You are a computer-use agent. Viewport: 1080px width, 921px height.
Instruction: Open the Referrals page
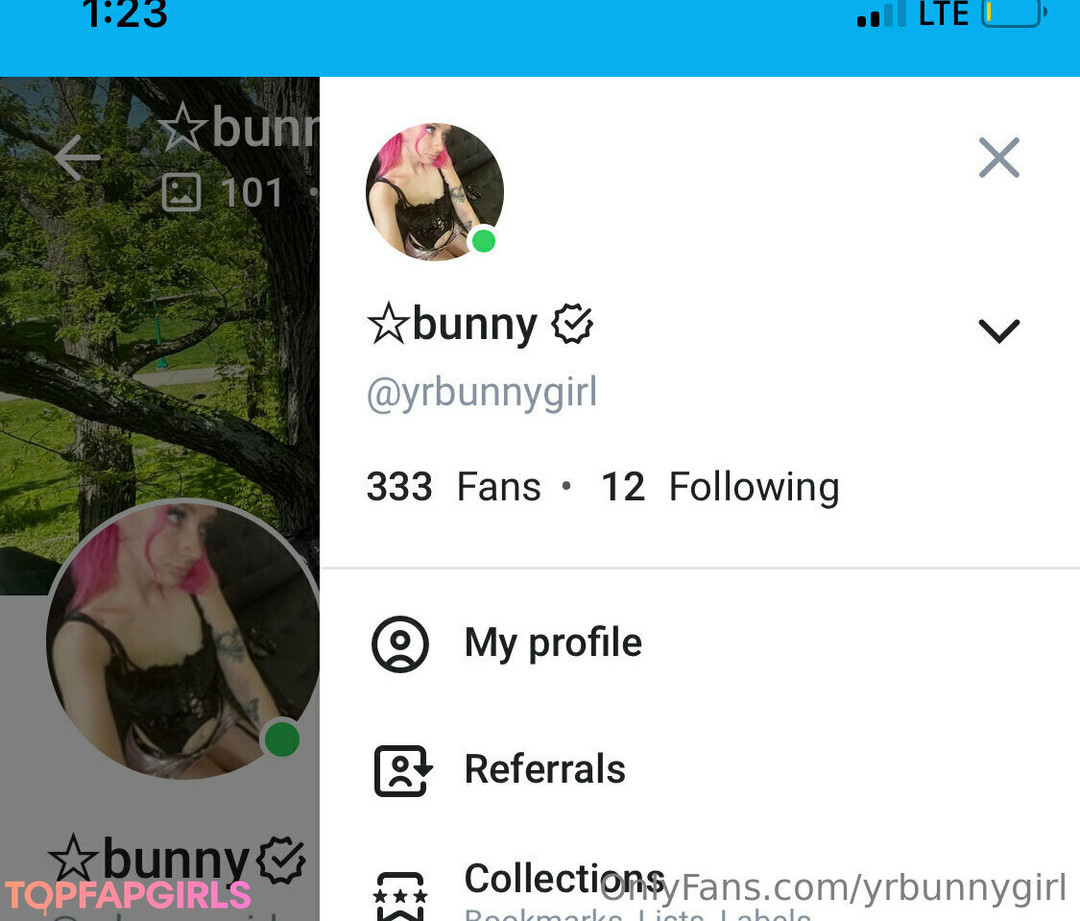click(x=544, y=769)
